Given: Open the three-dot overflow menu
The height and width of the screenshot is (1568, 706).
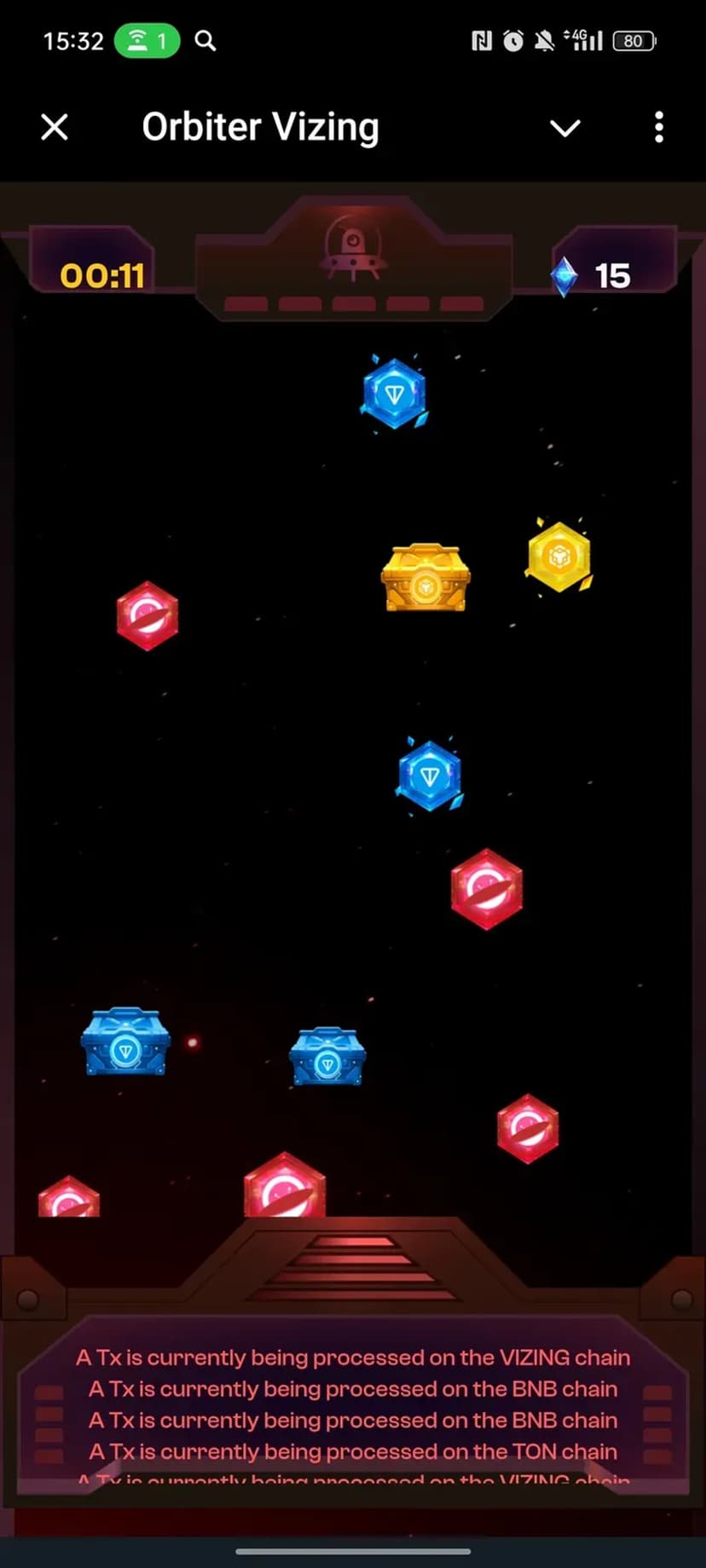Looking at the screenshot, I should (658, 128).
